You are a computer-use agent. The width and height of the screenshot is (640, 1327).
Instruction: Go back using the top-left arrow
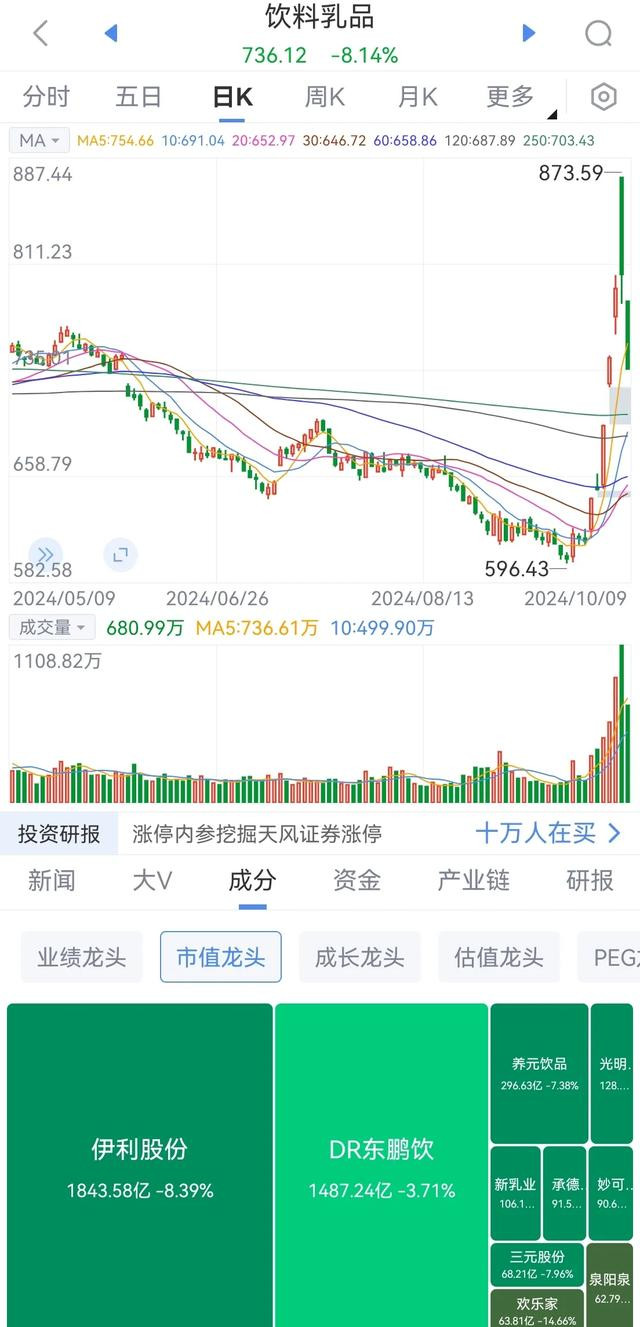(40, 33)
